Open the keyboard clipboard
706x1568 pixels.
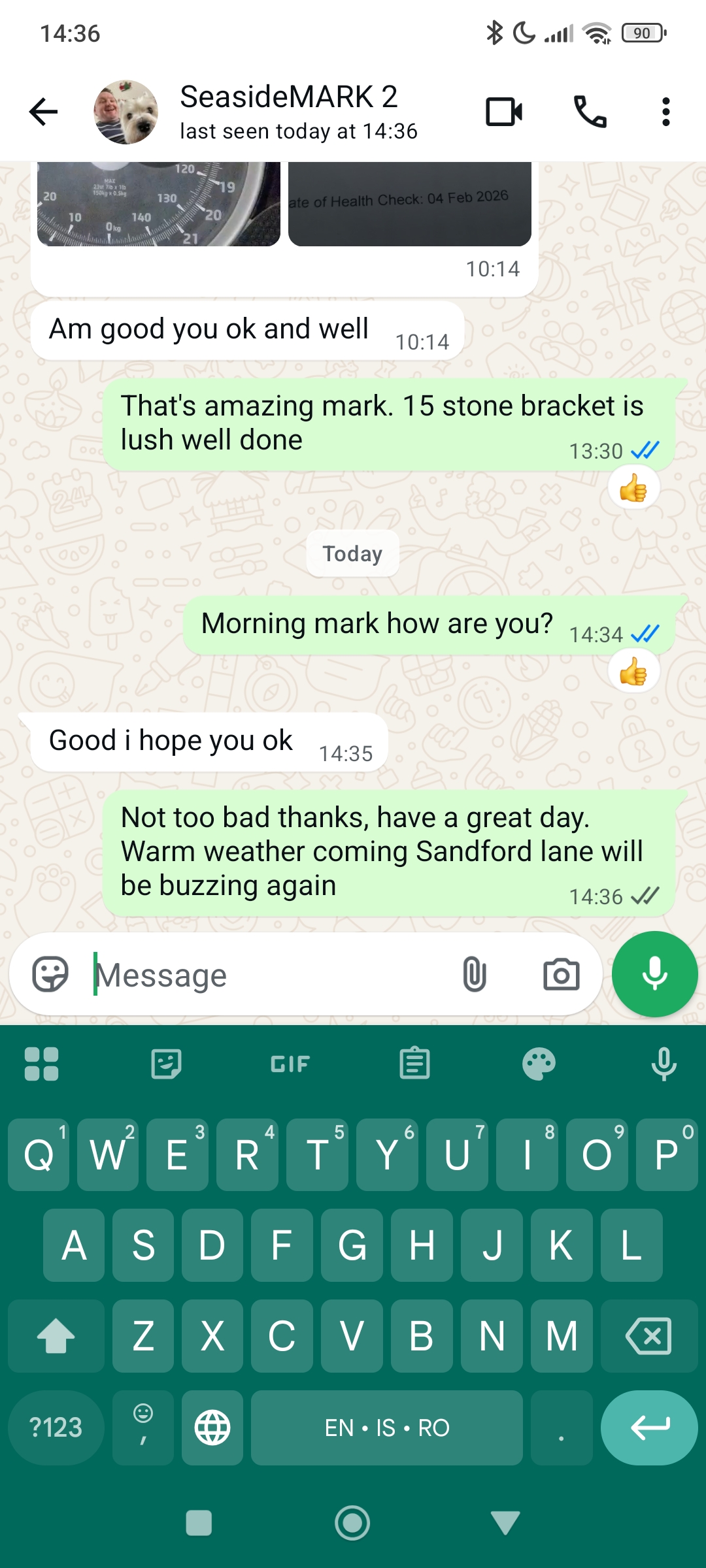[414, 1064]
